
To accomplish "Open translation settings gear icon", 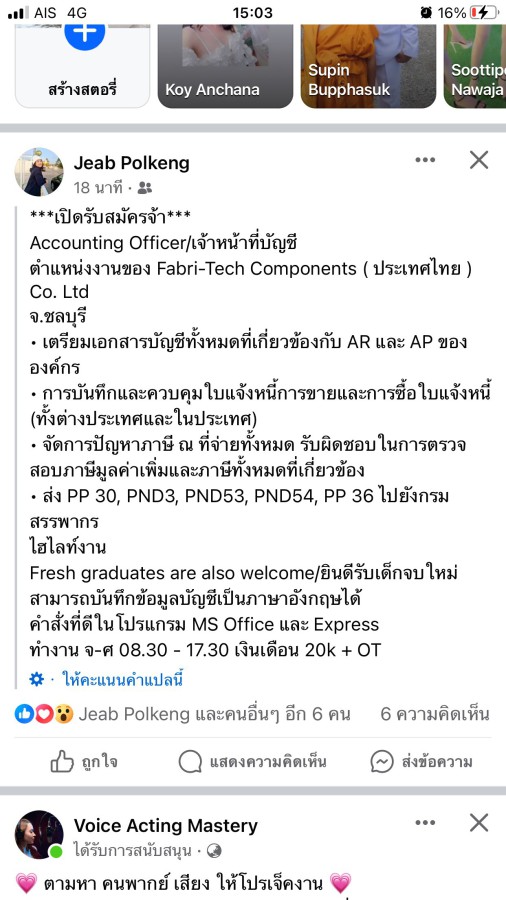I will pyautogui.click(x=37, y=680).
